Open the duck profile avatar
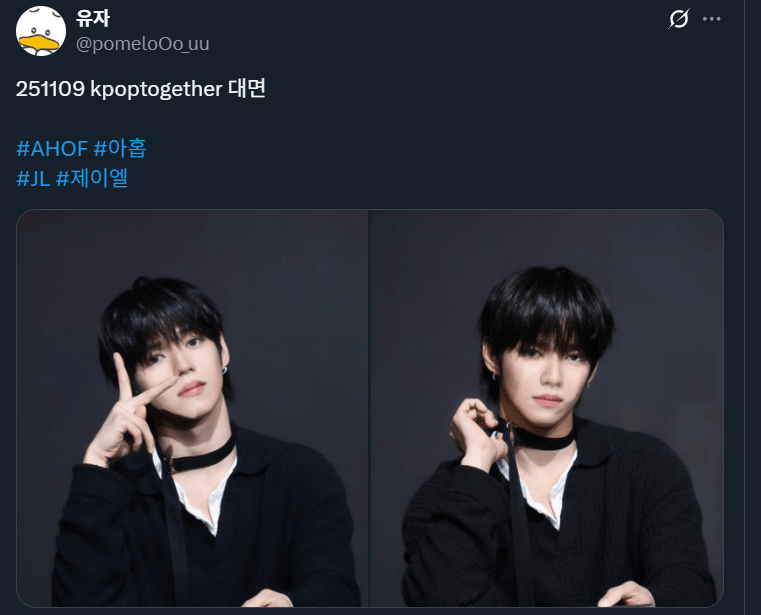The width and height of the screenshot is (761, 615). coord(41,29)
